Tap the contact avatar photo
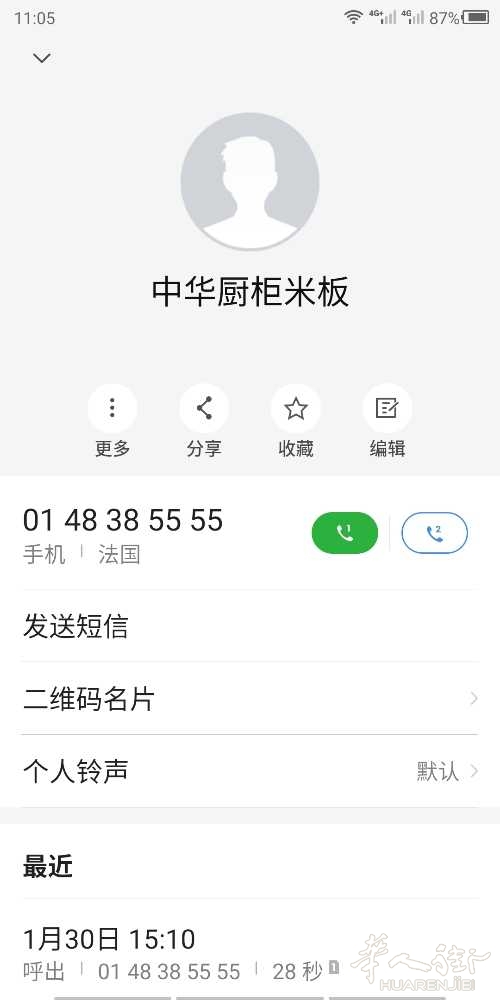The width and height of the screenshot is (500, 1000). tap(250, 181)
